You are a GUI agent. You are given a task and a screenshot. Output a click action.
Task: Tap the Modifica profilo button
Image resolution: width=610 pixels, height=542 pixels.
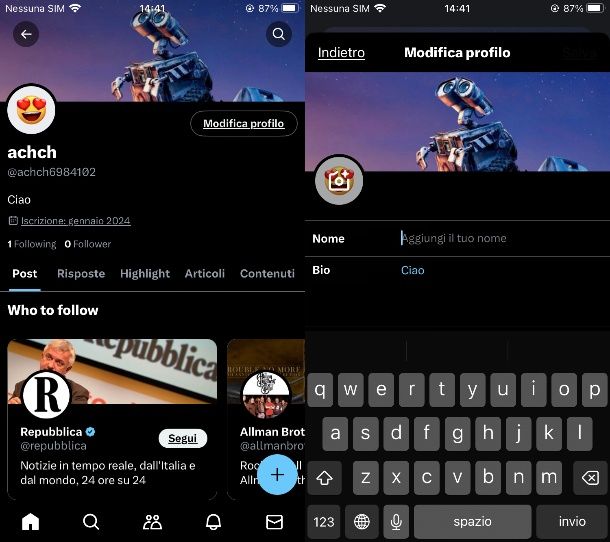pos(244,124)
